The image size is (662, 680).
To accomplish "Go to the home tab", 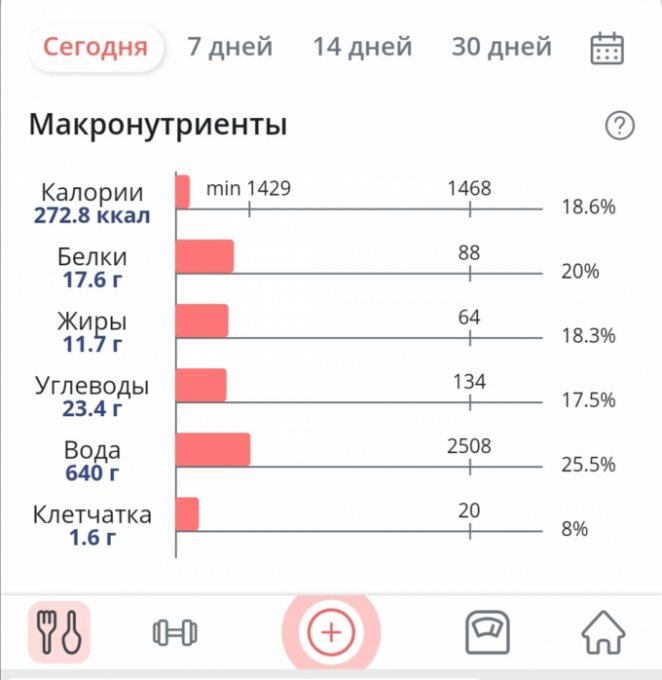I will [x=603, y=632].
